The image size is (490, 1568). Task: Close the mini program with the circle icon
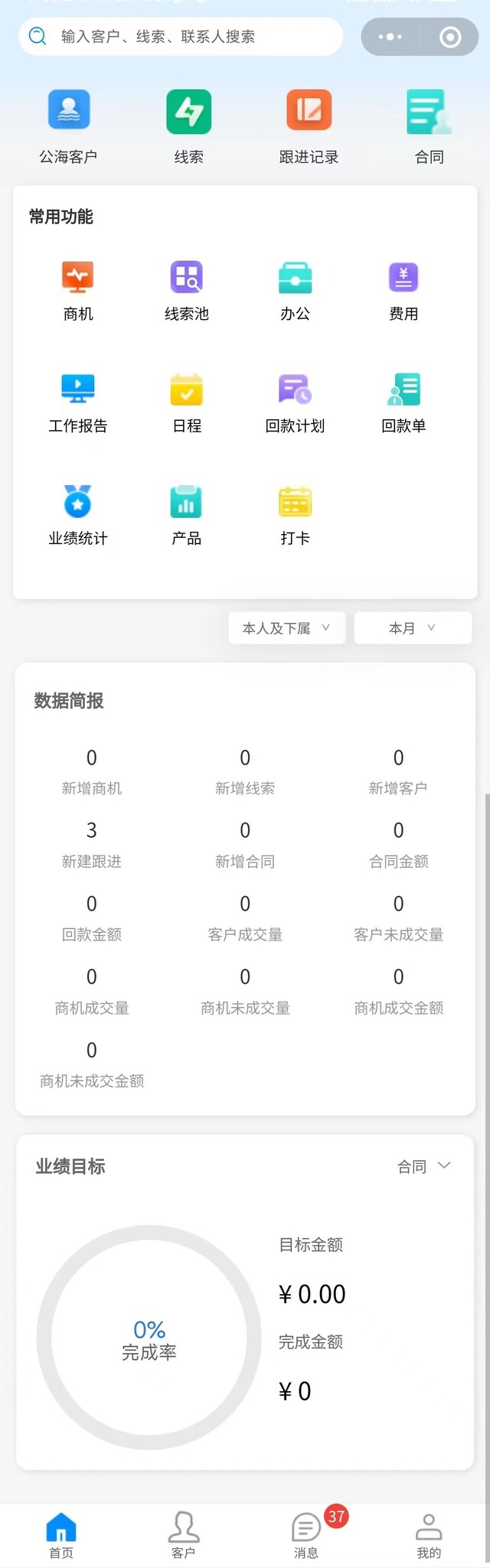tap(450, 37)
